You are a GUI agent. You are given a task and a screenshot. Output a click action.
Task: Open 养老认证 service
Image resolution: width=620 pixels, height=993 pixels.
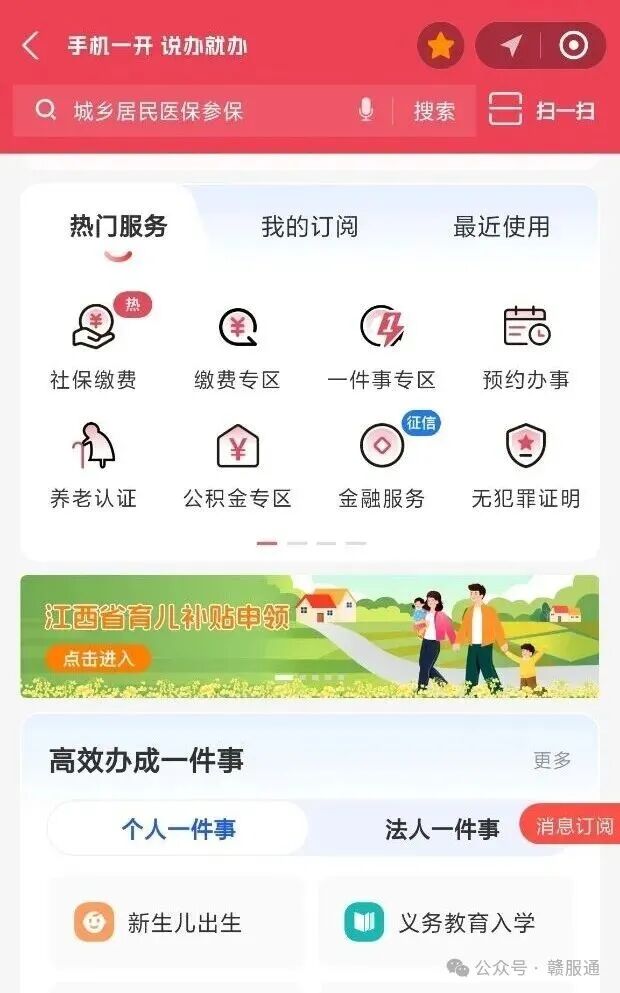coord(93,462)
